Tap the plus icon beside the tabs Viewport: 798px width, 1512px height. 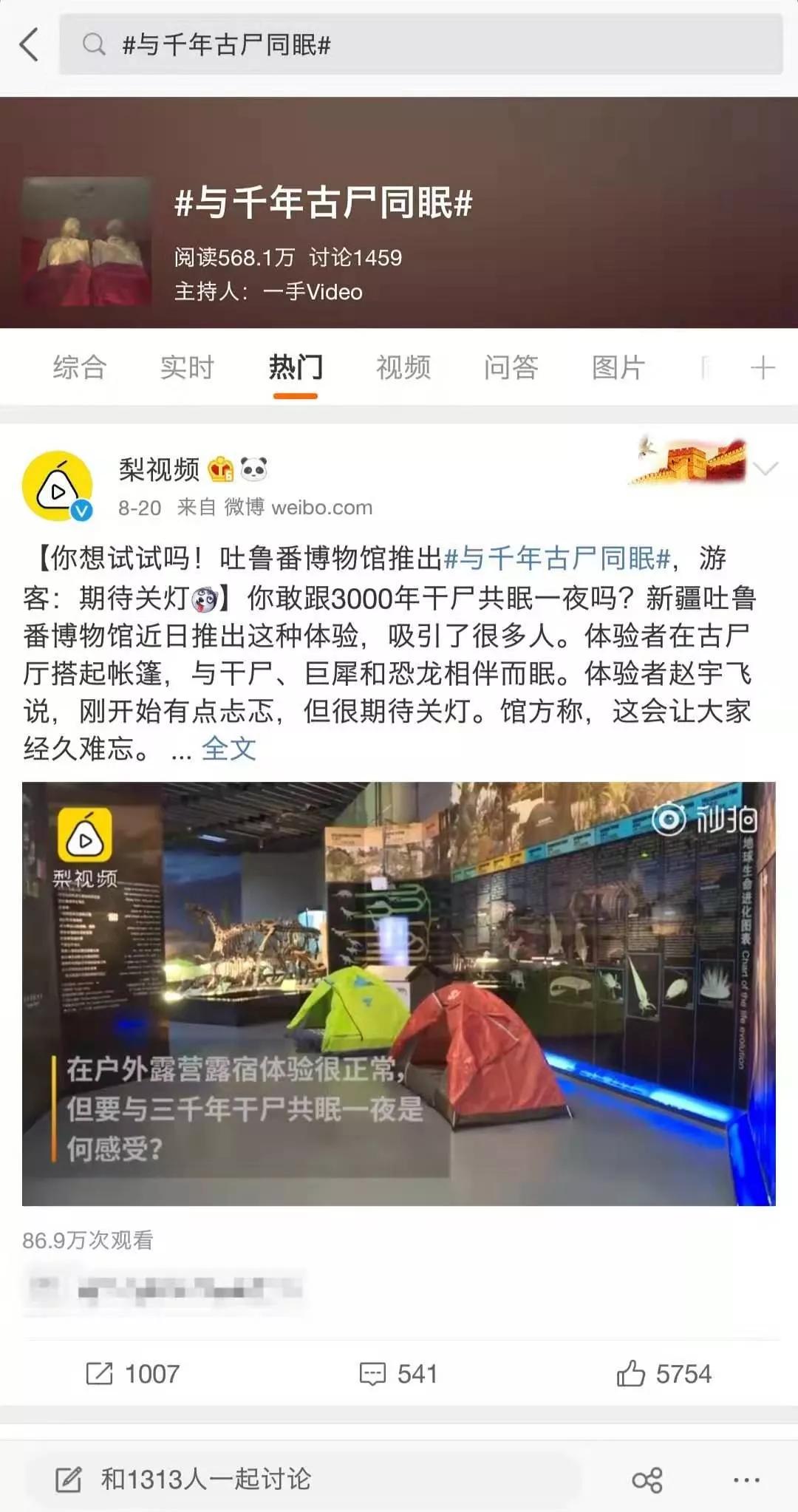point(762,367)
